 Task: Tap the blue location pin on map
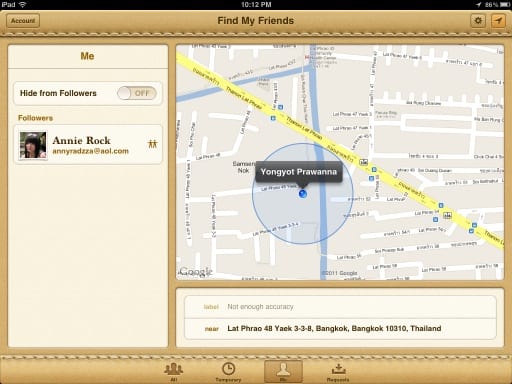point(303,194)
